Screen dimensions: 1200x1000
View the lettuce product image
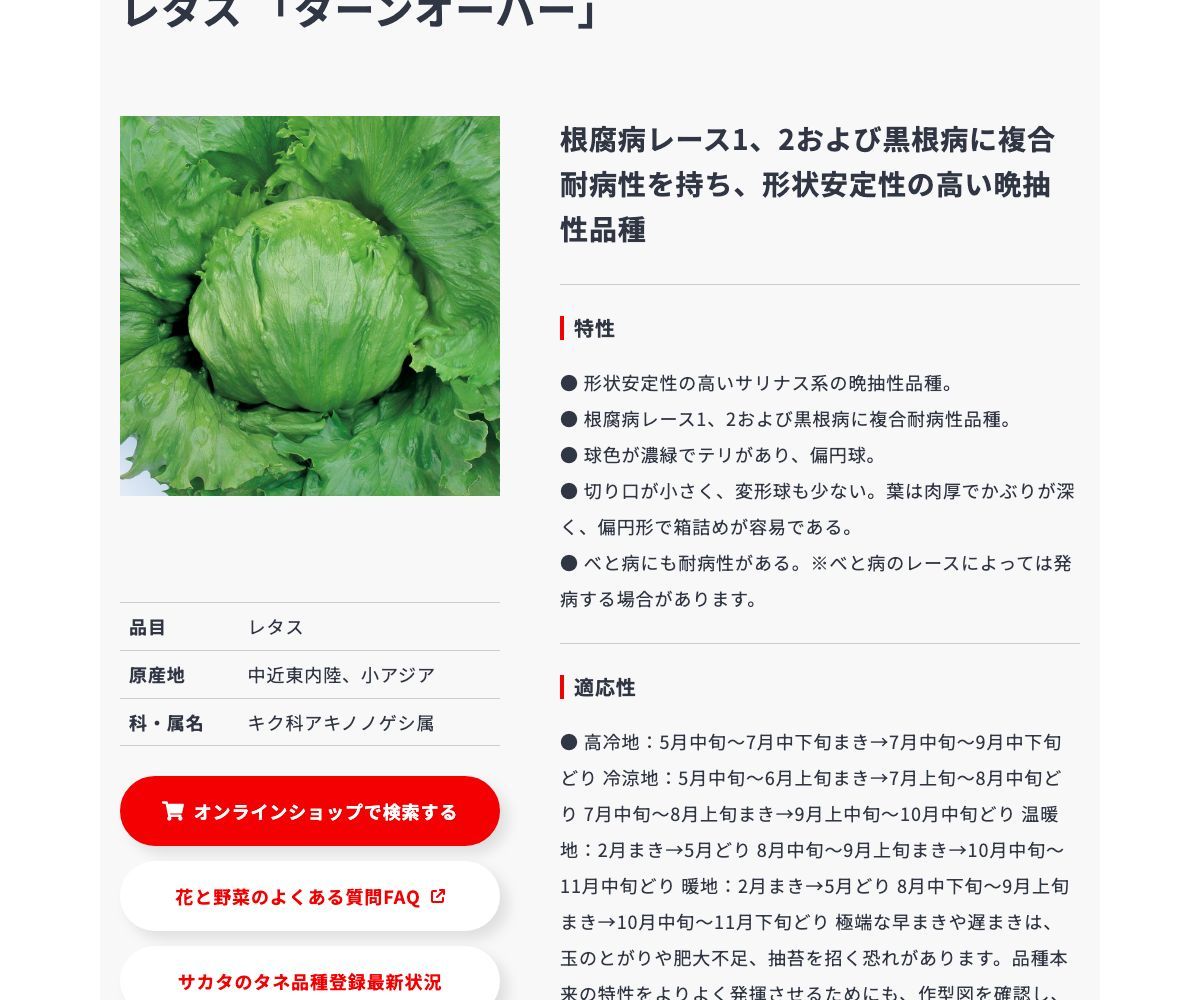(x=310, y=306)
